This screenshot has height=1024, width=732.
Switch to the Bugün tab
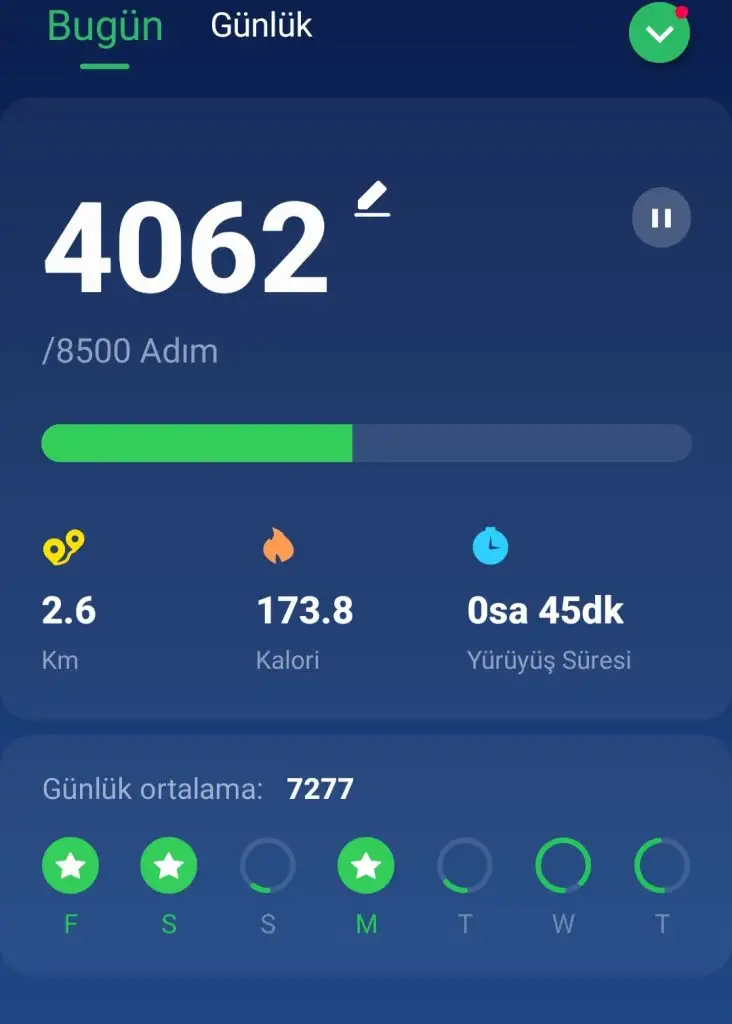tap(104, 27)
